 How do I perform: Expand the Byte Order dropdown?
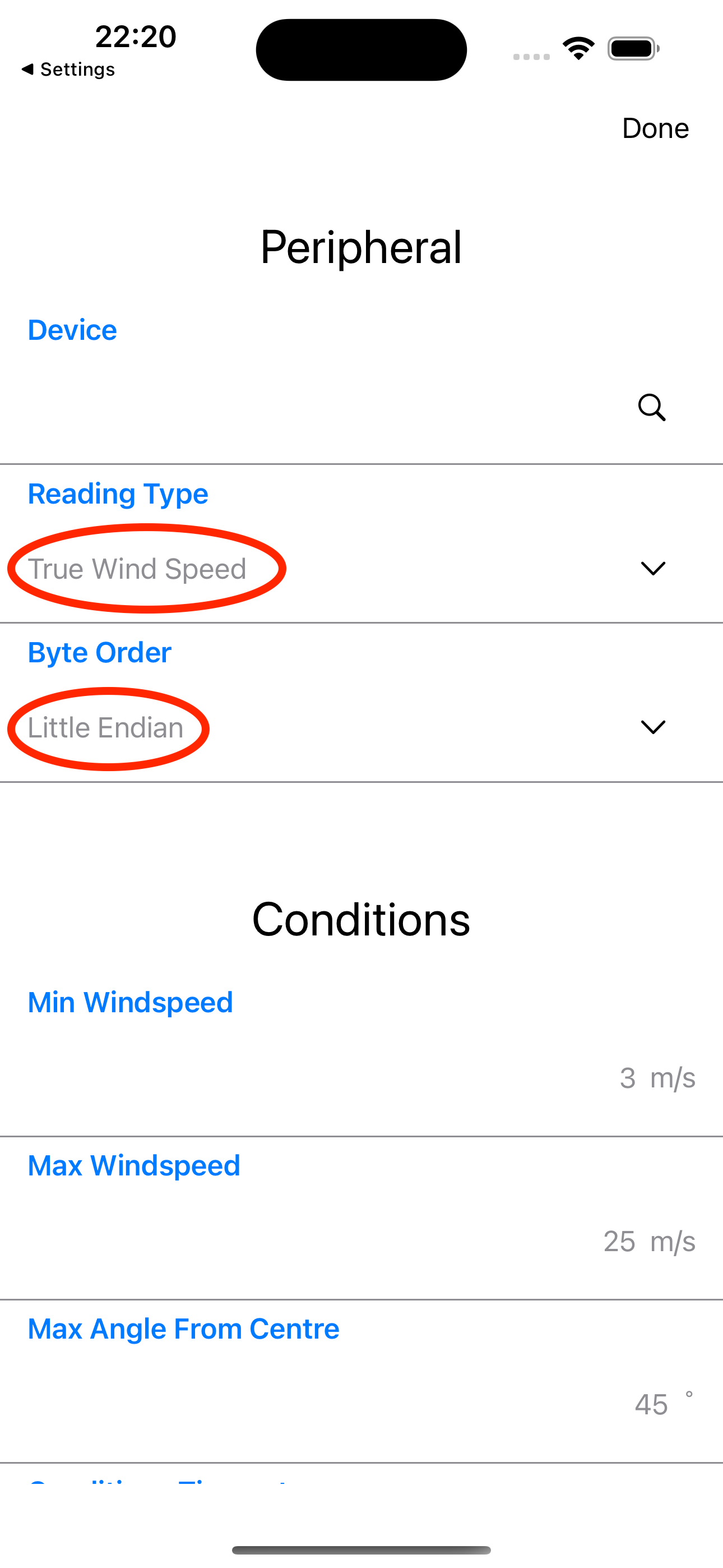point(652,727)
